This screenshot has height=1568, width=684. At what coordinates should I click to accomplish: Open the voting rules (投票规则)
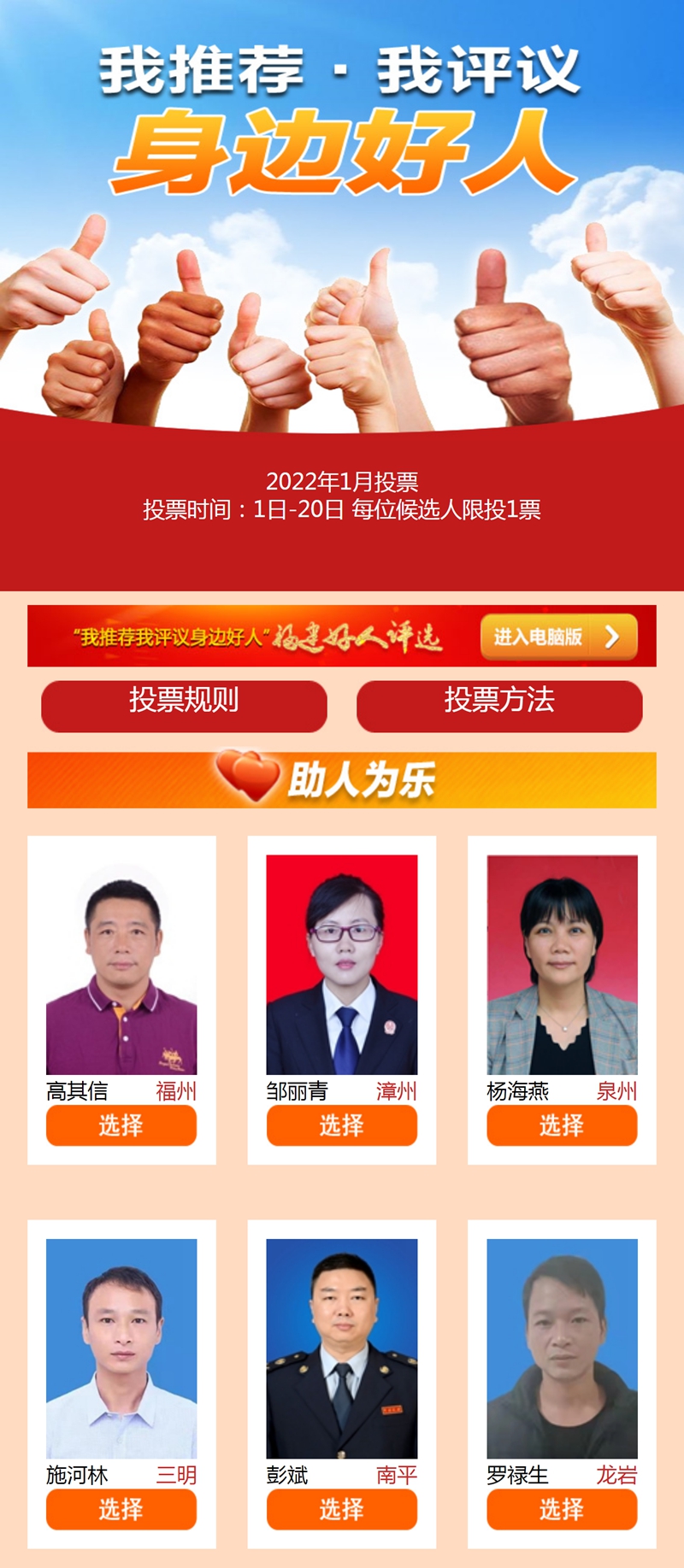tap(184, 705)
